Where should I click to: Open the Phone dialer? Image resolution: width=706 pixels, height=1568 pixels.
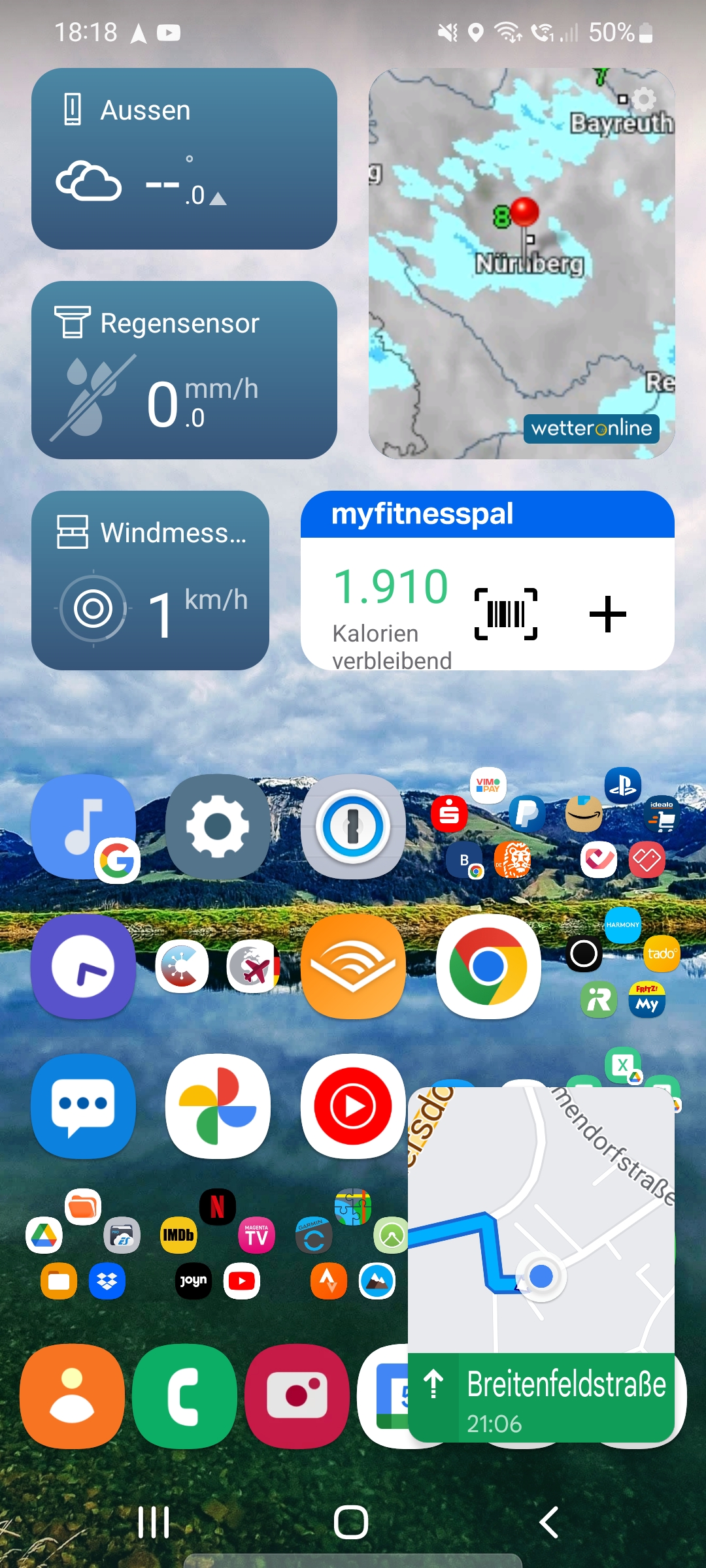coord(184,1396)
